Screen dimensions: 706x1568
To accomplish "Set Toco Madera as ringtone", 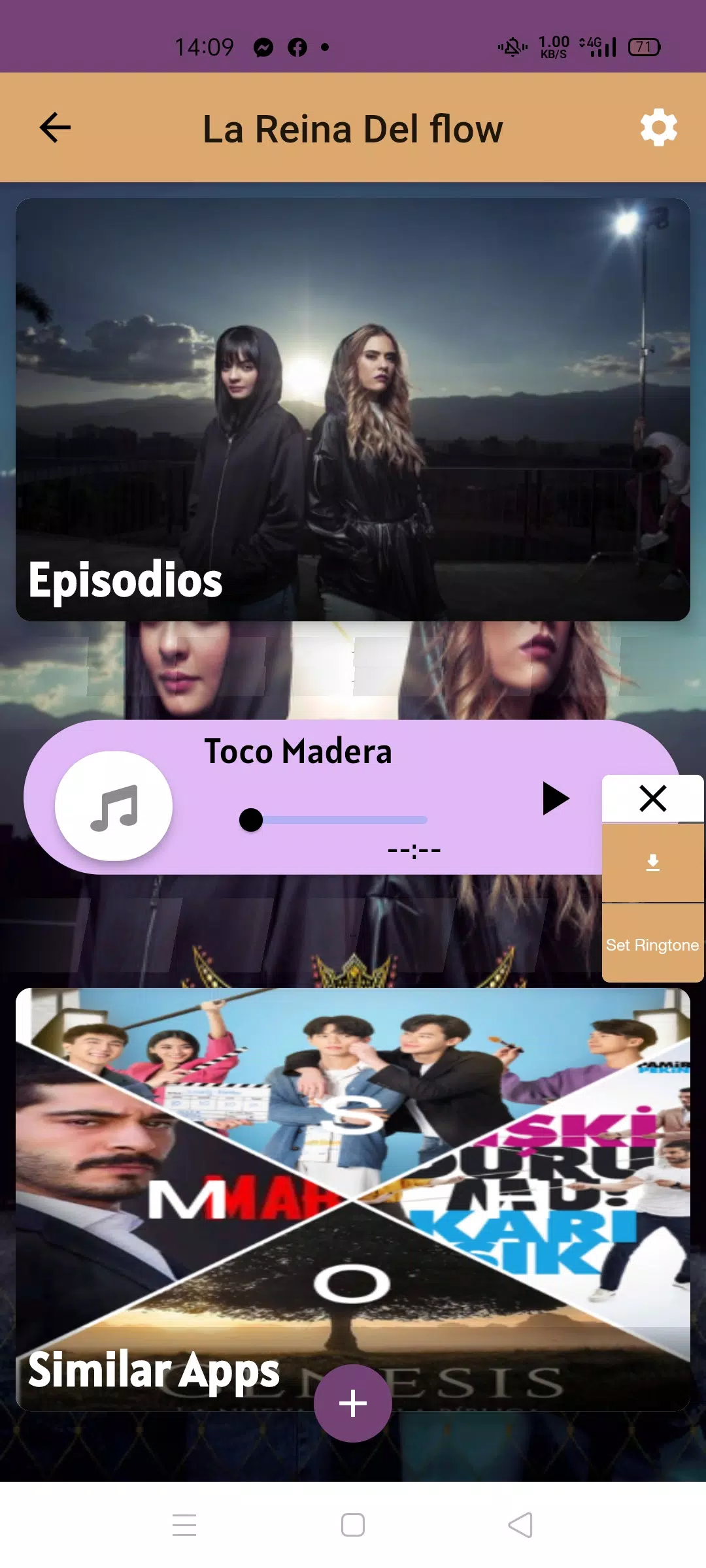I will 652,945.
